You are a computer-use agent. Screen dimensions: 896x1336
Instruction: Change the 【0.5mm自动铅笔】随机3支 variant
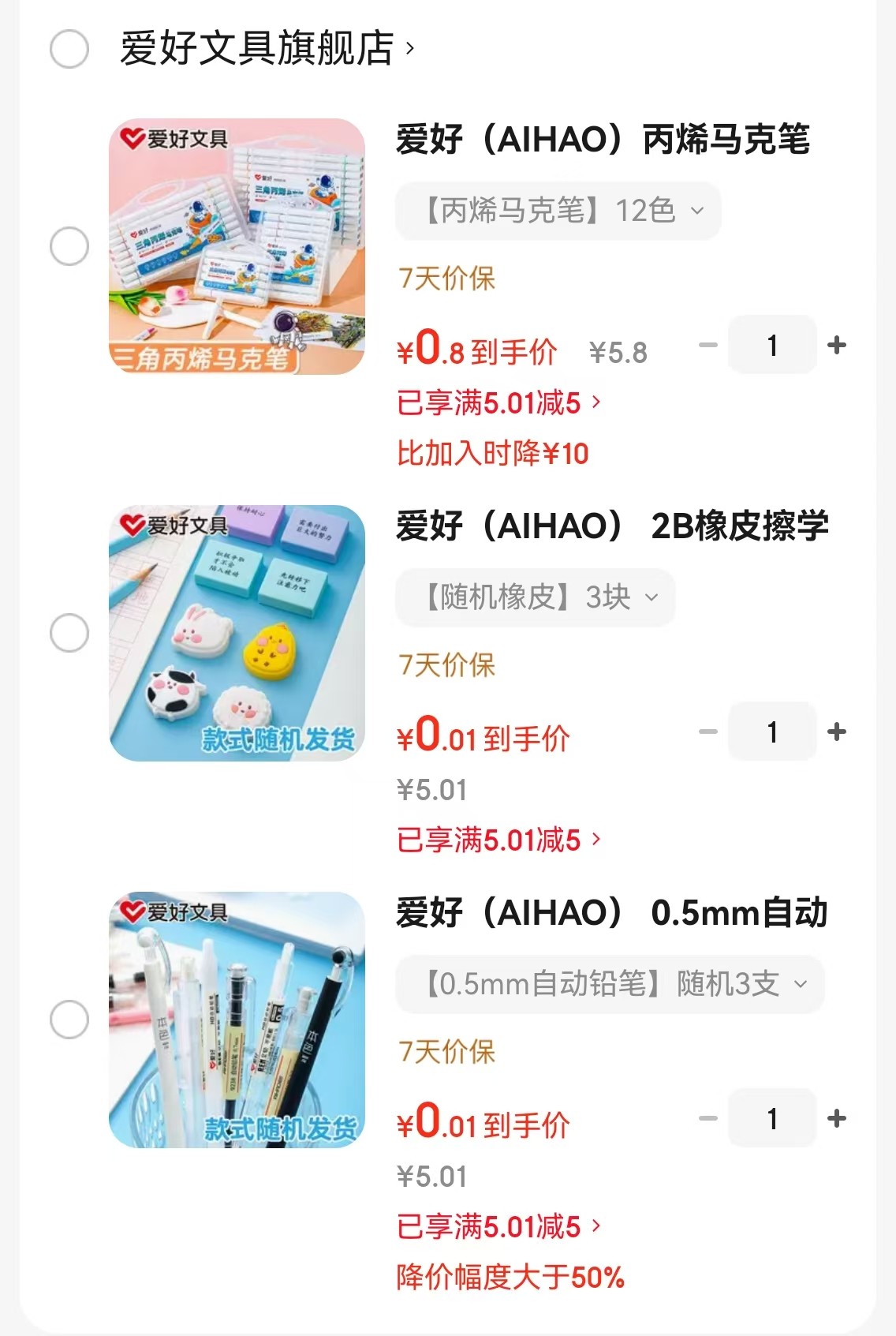[610, 984]
